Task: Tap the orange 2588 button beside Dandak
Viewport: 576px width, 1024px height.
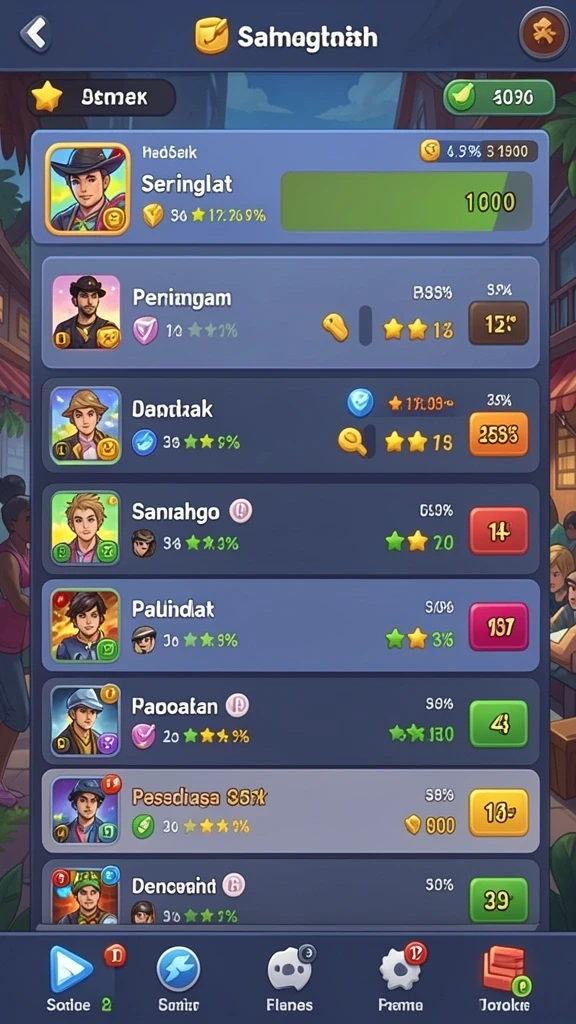Action: (498, 434)
